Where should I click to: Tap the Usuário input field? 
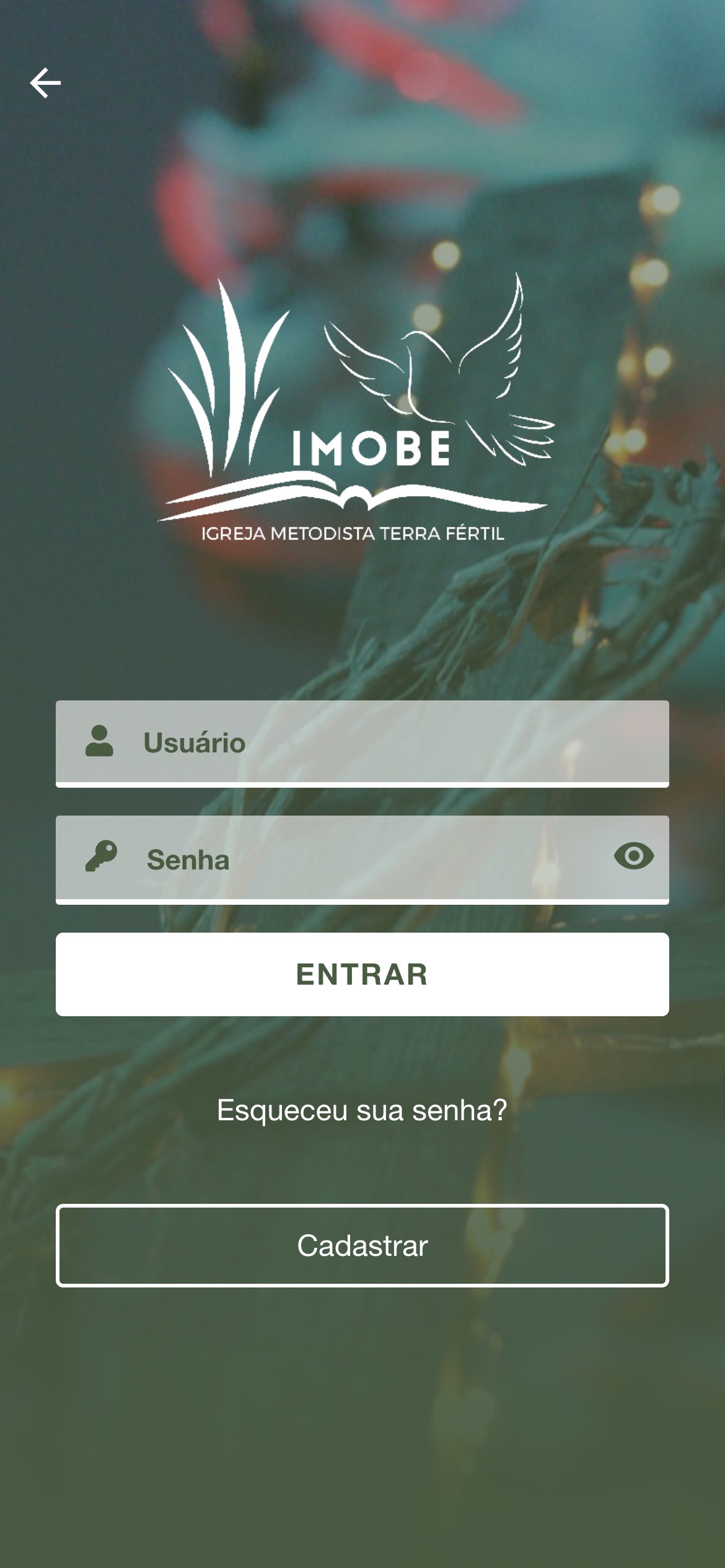(x=372, y=743)
